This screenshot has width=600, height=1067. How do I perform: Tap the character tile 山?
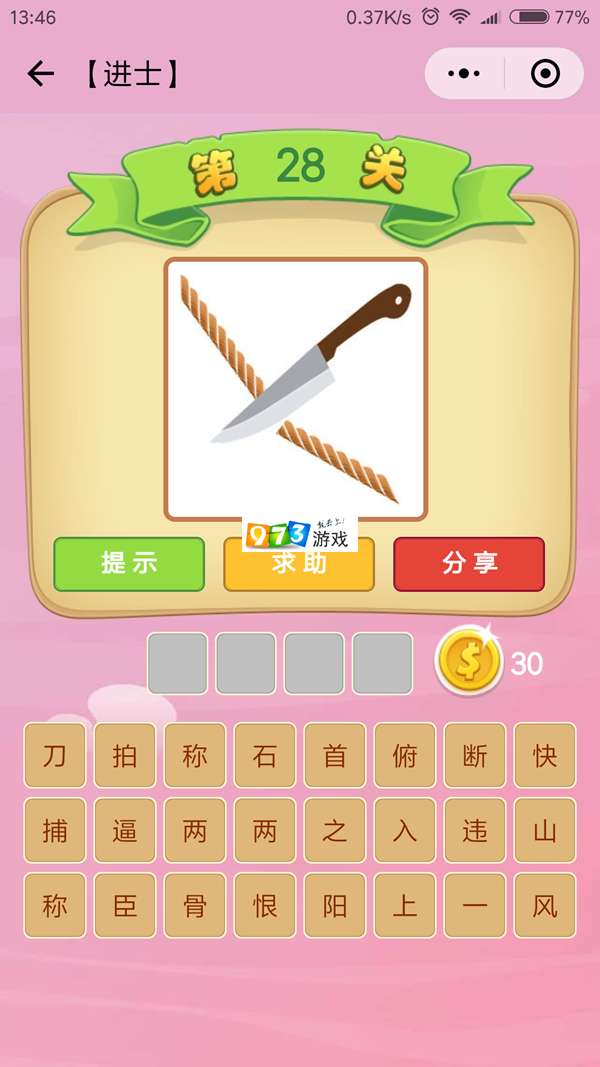[x=545, y=831]
